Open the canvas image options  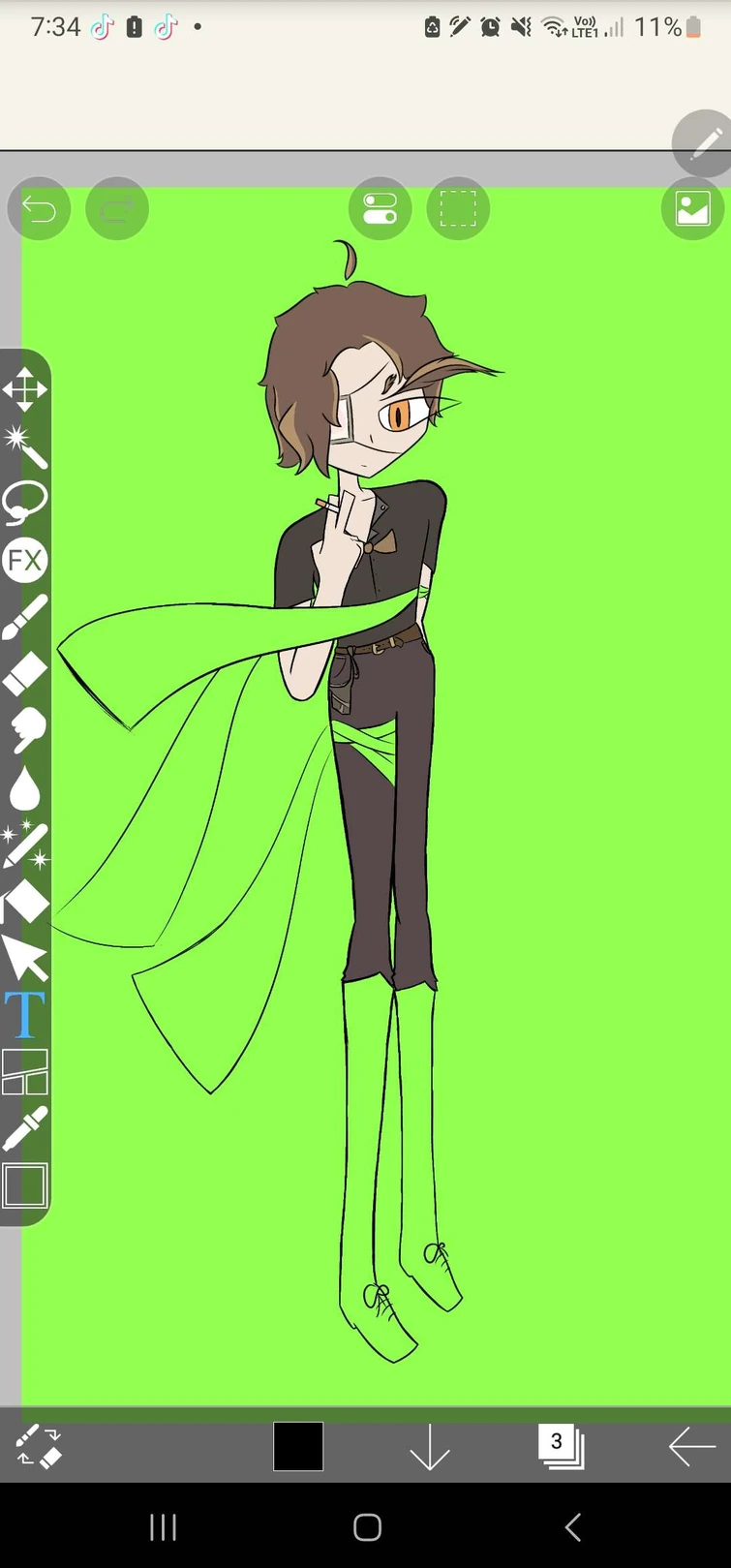point(692,208)
